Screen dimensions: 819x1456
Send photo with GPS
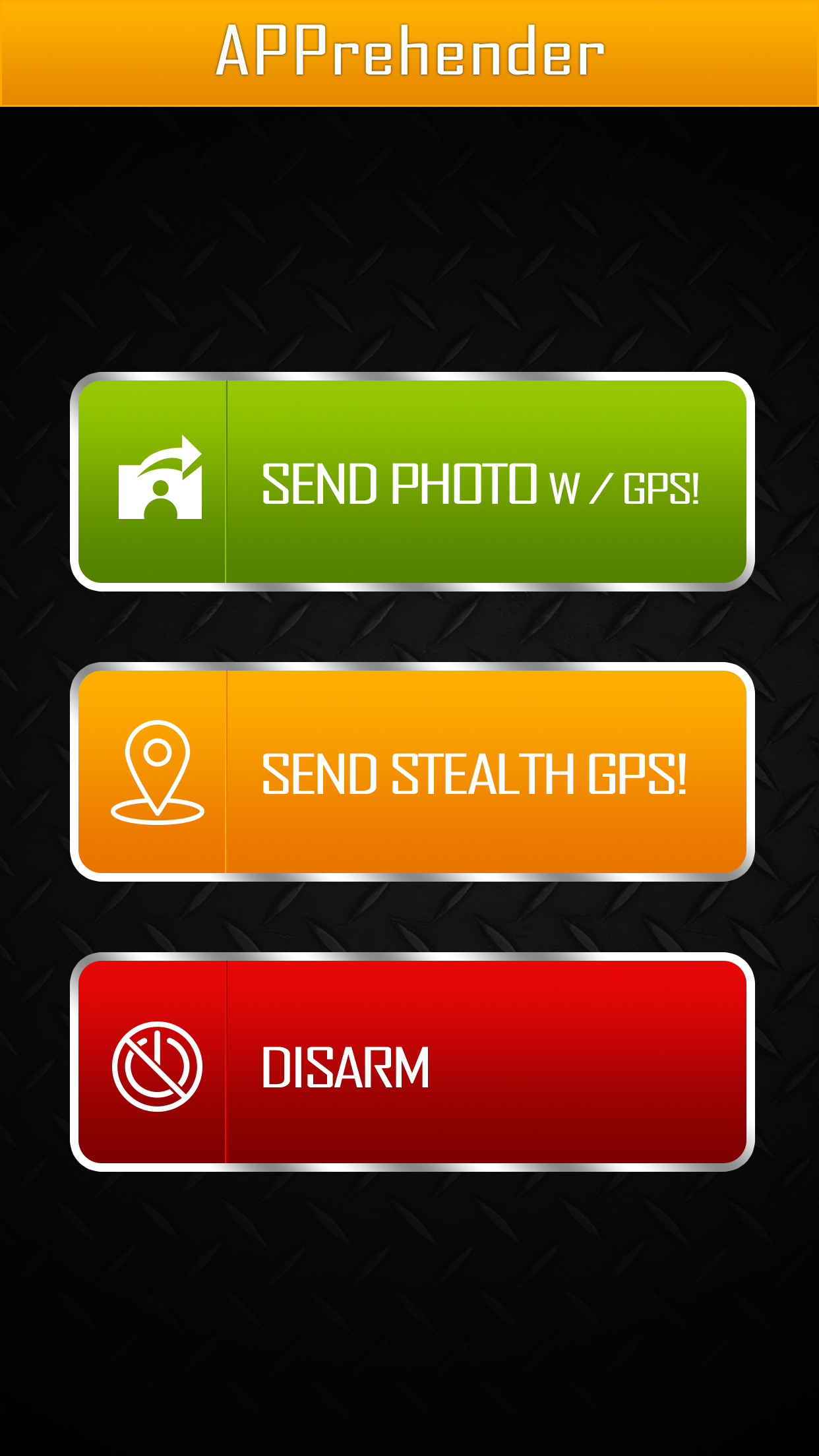pyautogui.click(x=412, y=482)
